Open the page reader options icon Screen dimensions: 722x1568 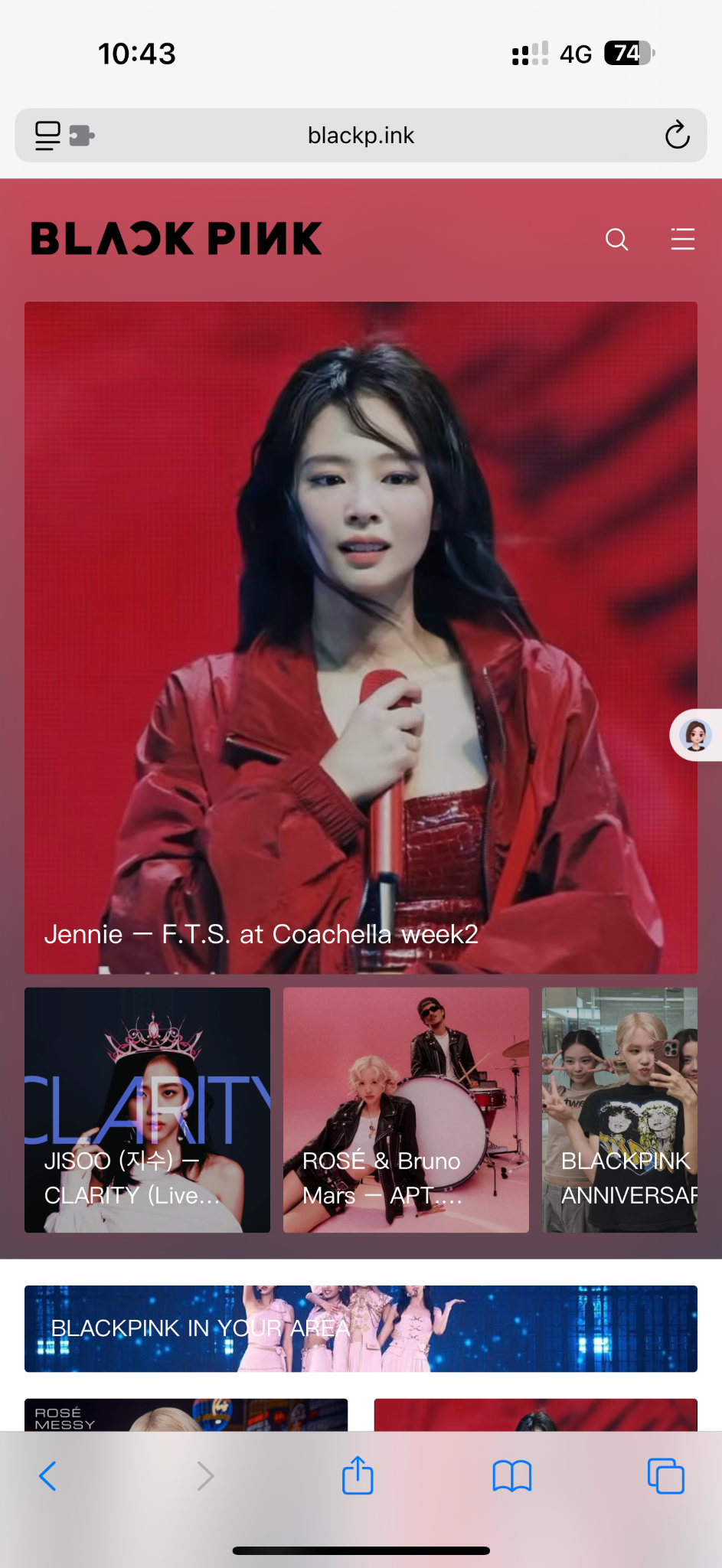point(47,136)
